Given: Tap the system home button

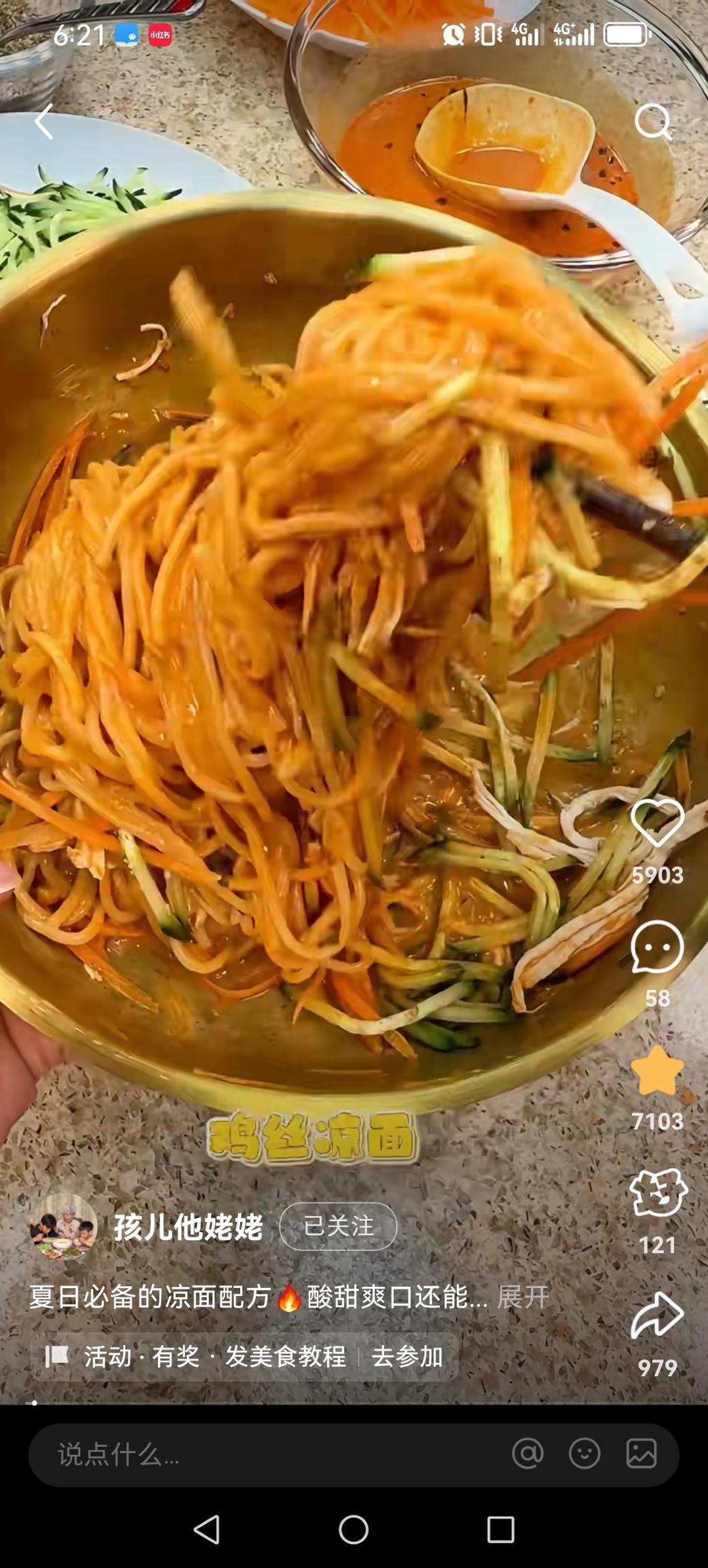Looking at the screenshot, I should pyautogui.click(x=353, y=1530).
